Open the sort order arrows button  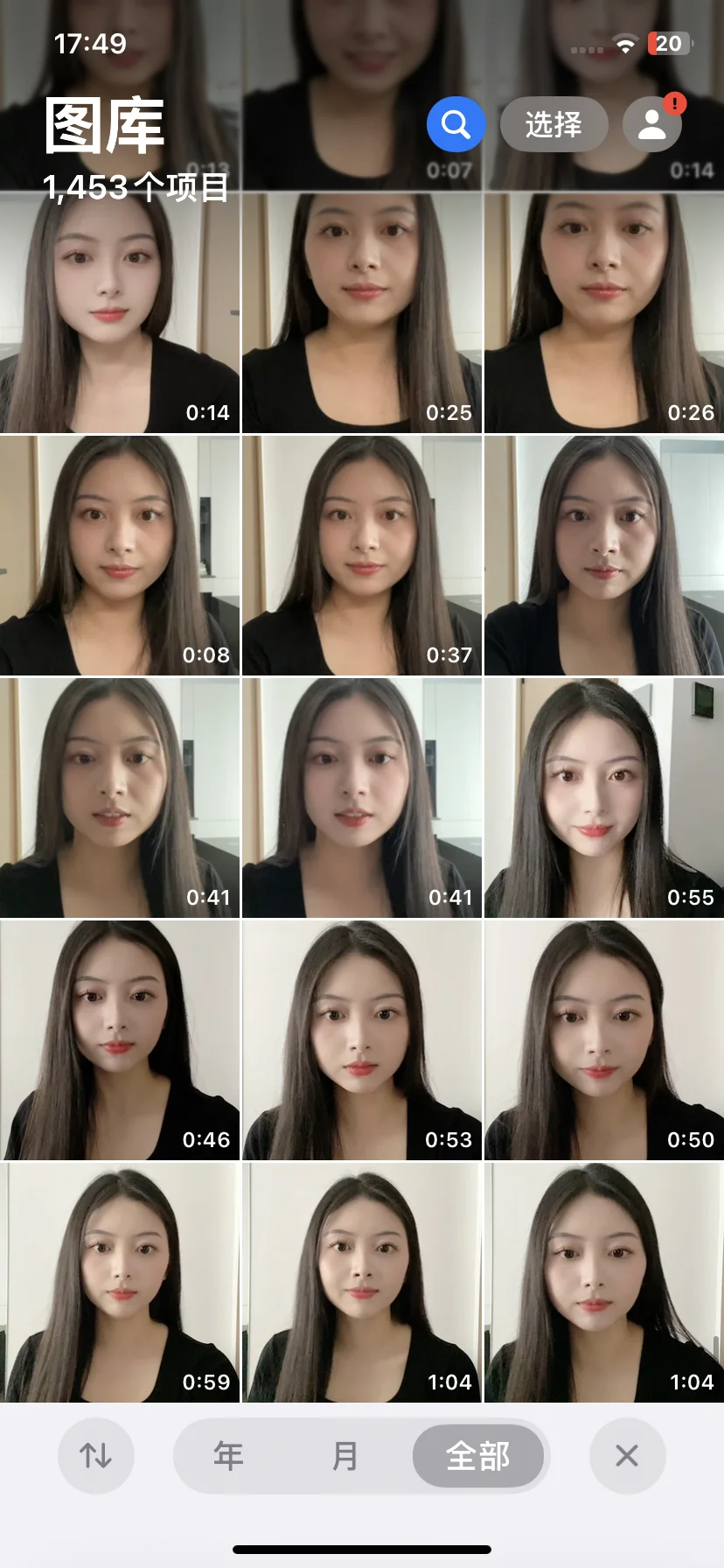pyautogui.click(x=96, y=1456)
